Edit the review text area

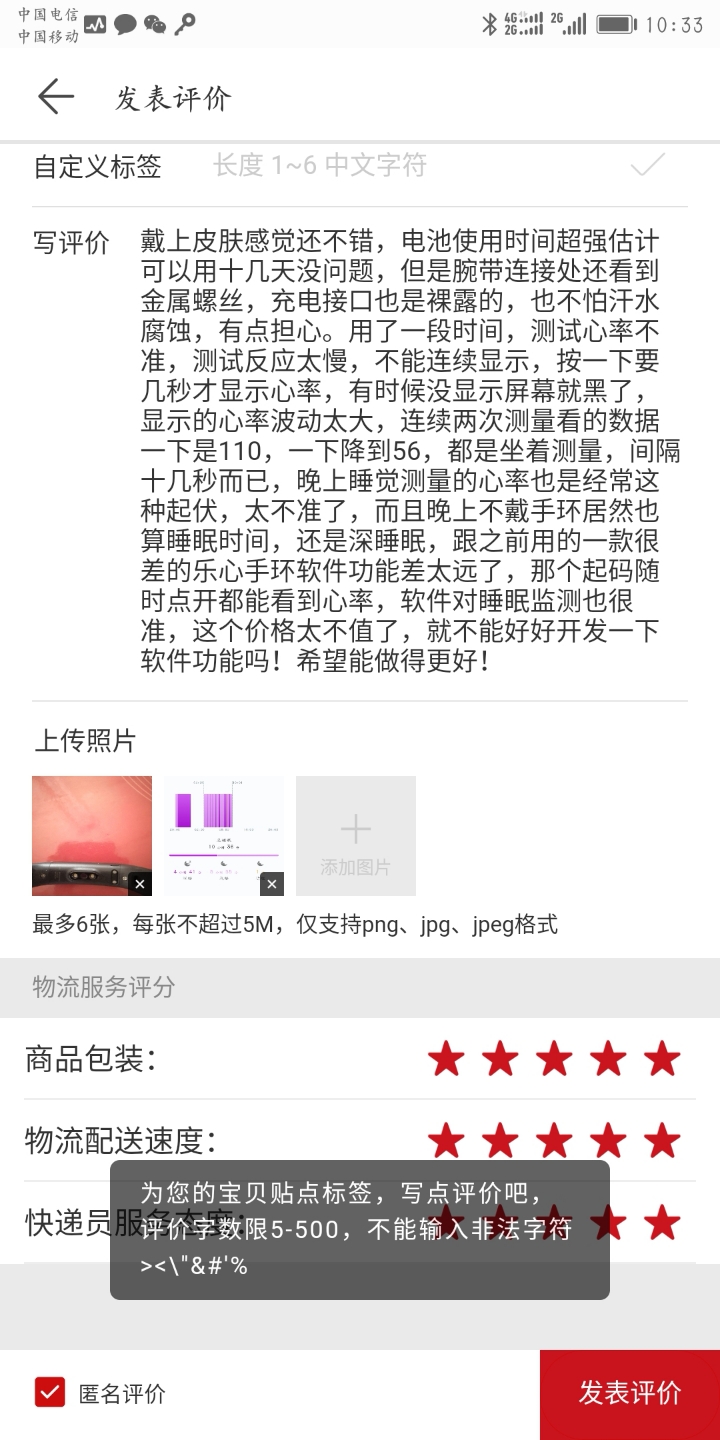tap(411, 451)
